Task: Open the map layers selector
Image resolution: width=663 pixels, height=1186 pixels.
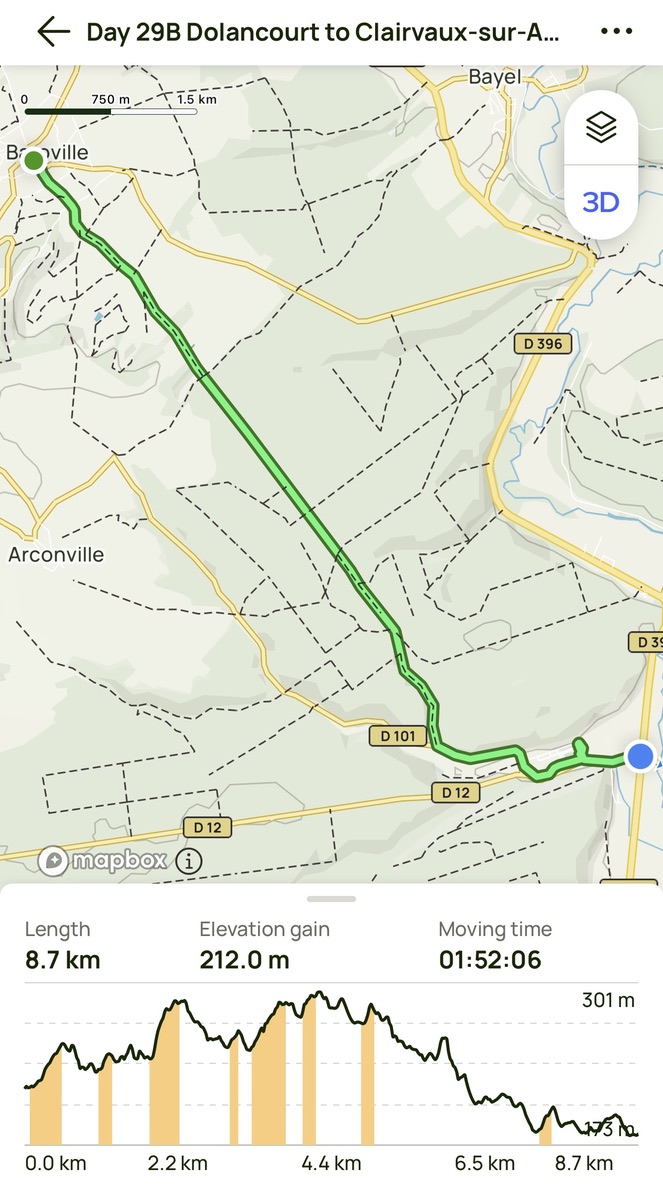Action: point(601,128)
